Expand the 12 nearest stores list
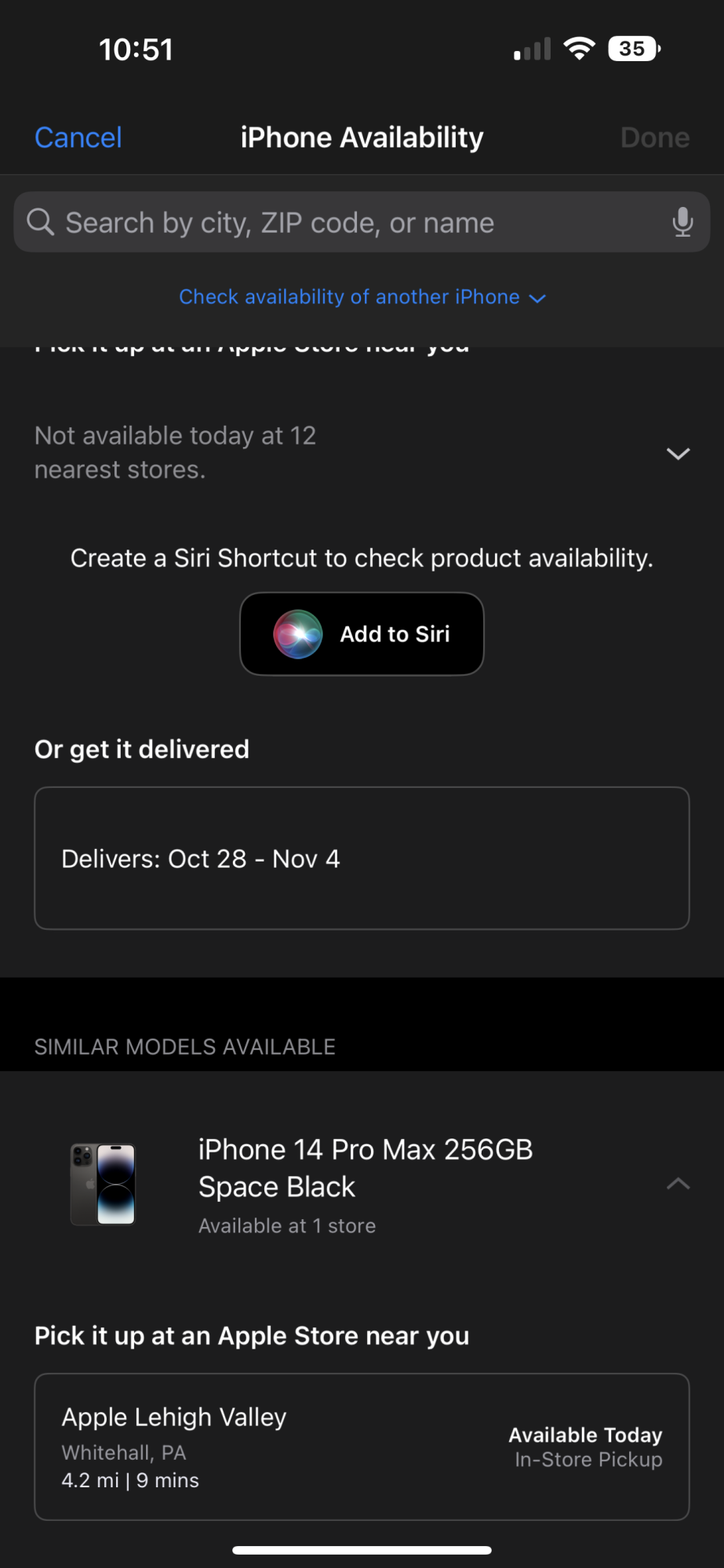This screenshot has height=1568, width=724. (x=677, y=453)
